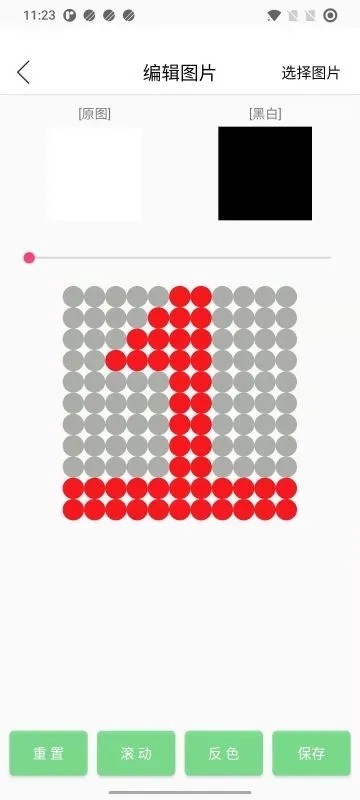Invert colors with the 反色 button
The image size is (360, 800).
pyautogui.click(x=224, y=753)
